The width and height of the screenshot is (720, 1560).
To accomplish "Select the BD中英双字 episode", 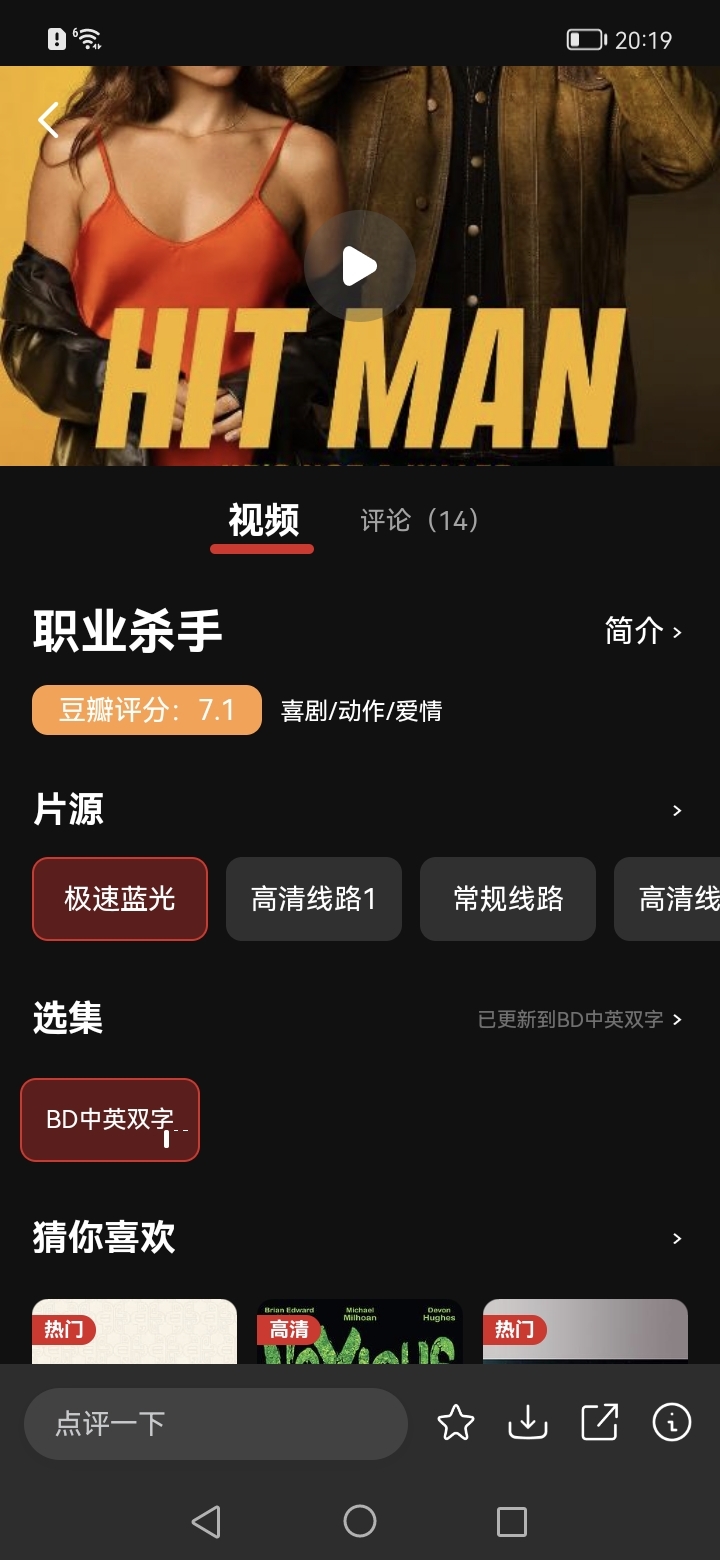I will point(110,1120).
